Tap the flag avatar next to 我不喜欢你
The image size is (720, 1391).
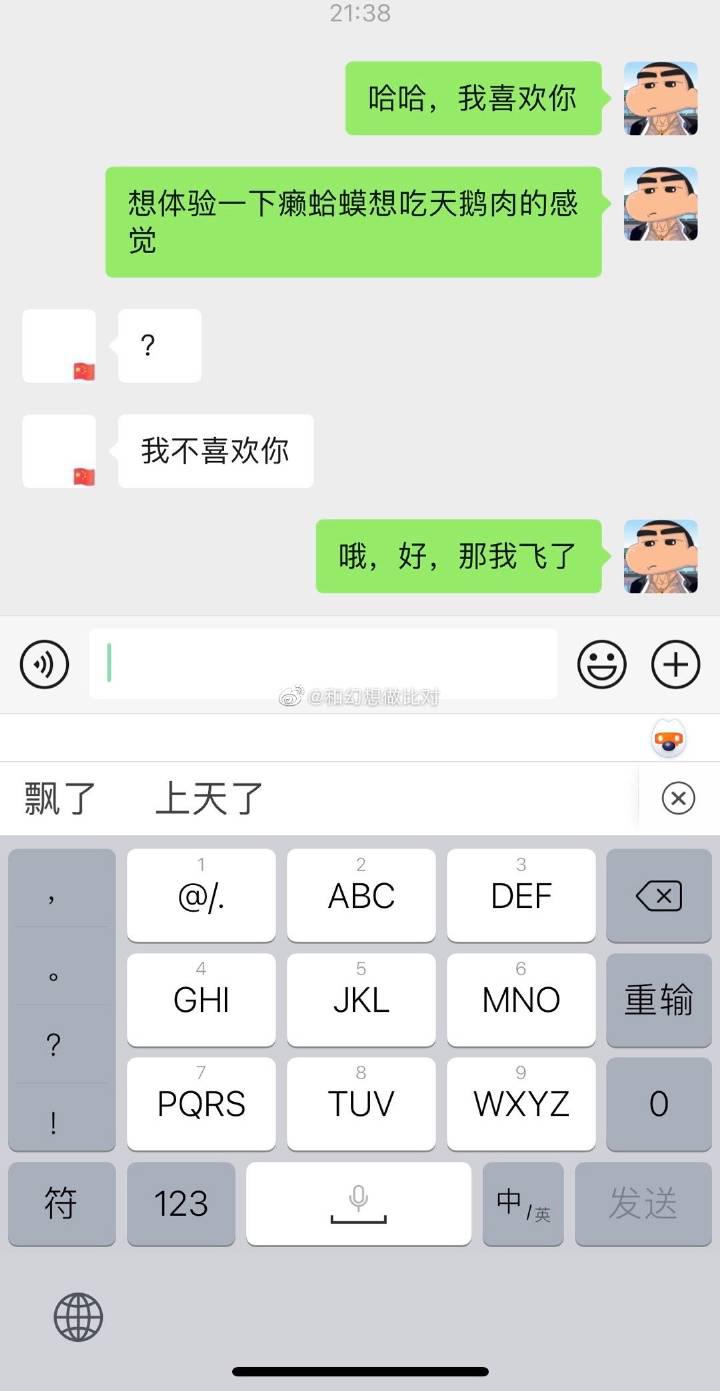(x=59, y=451)
